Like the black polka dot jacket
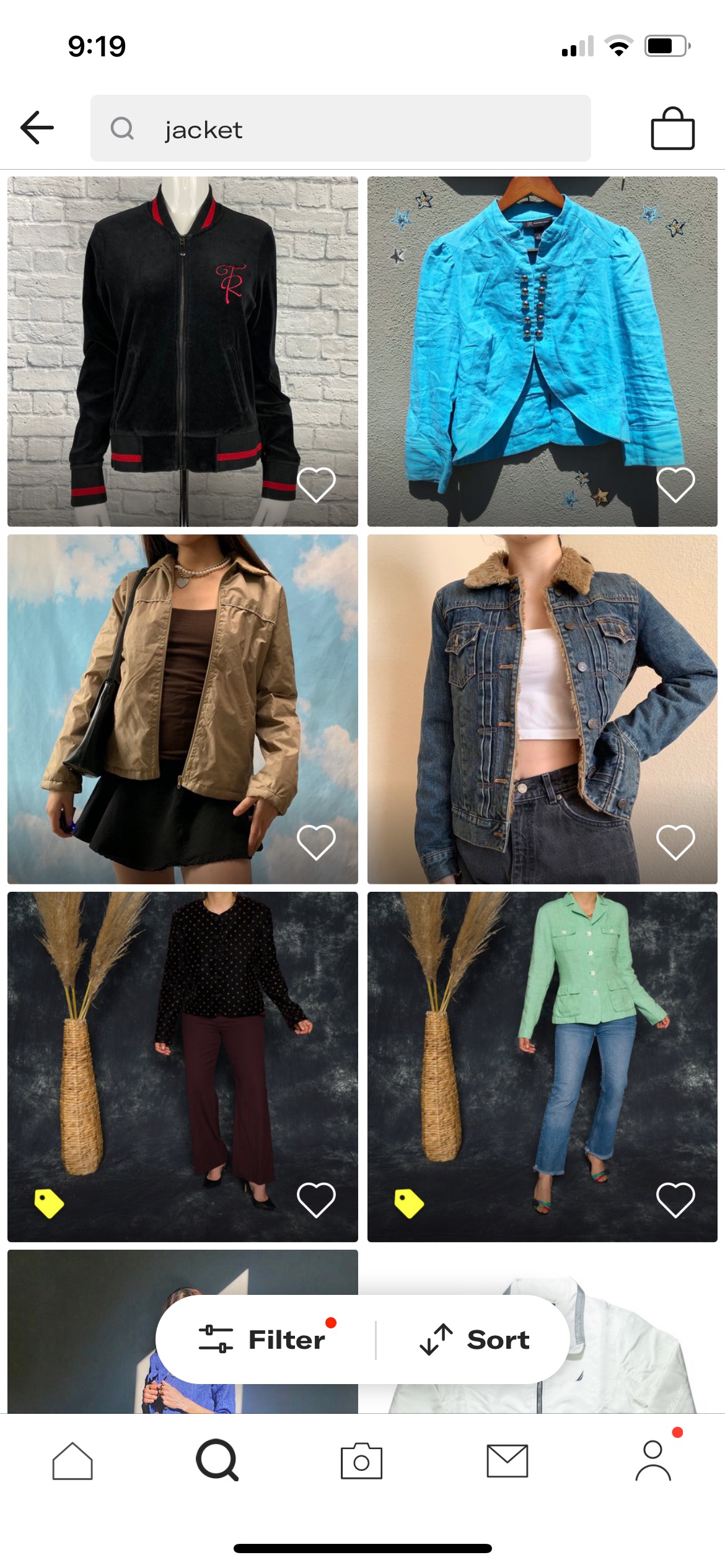The width and height of the screenshot is (725, 1568). 316,1200
